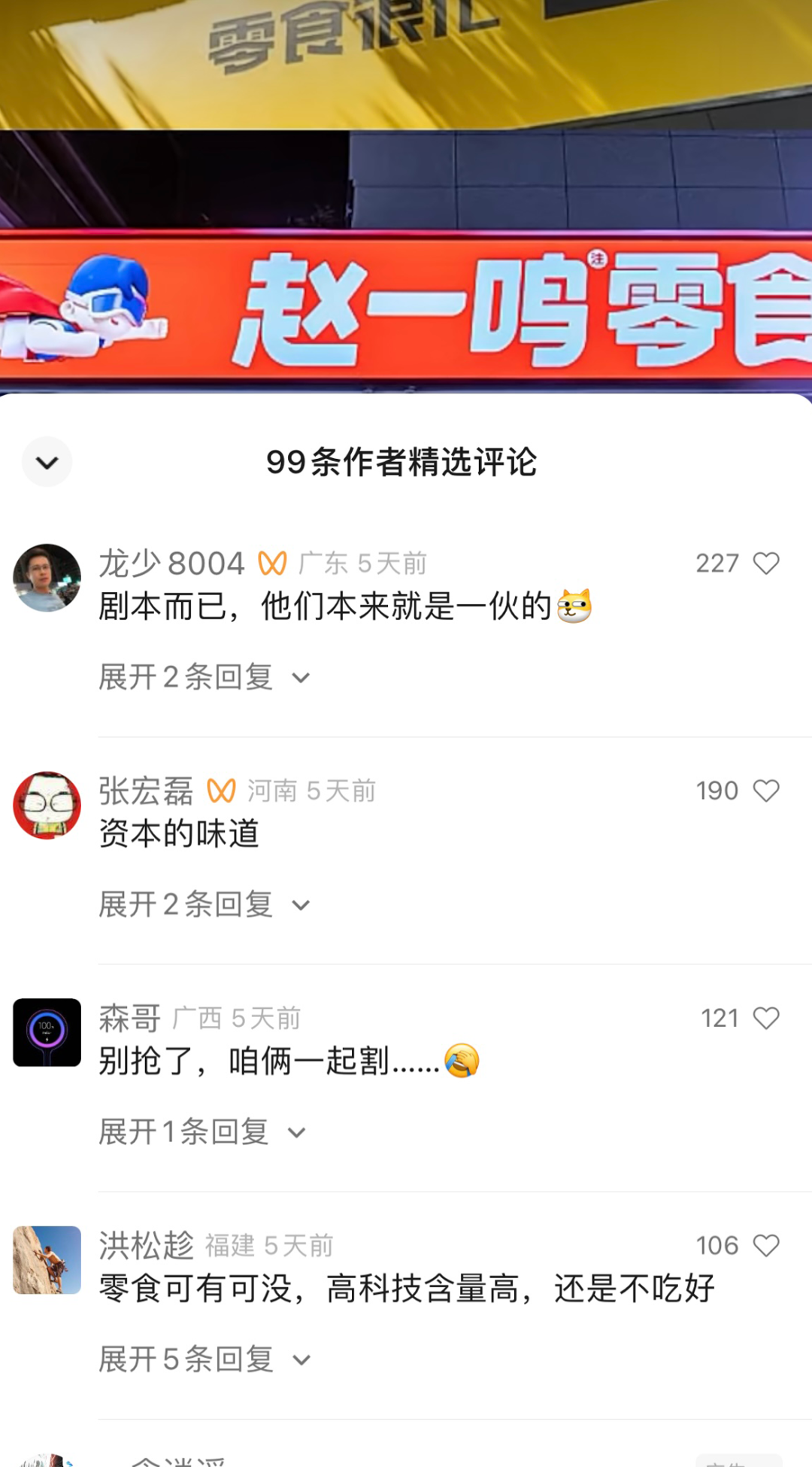Like 张宏磊's comment
The width and height of the screenshot is (812, 1467).
pyautogui.click(x=766, y=791)
